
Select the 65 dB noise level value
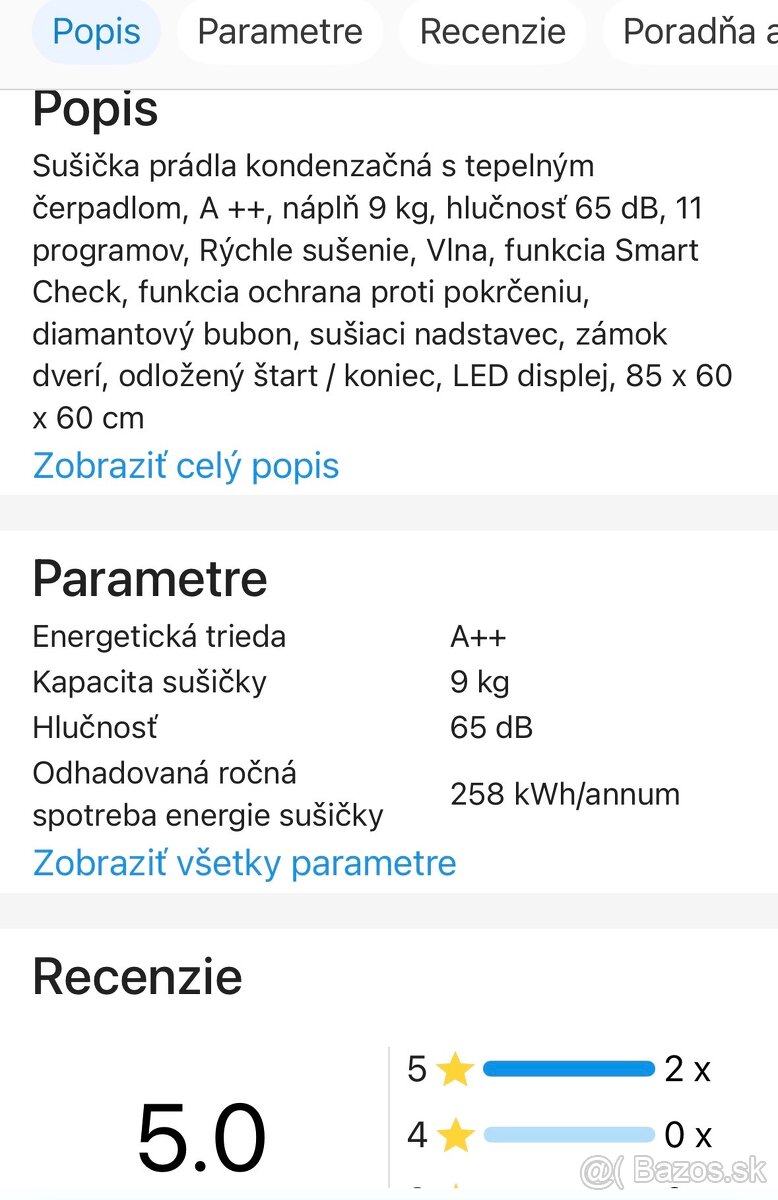click(x=490, y=728)
